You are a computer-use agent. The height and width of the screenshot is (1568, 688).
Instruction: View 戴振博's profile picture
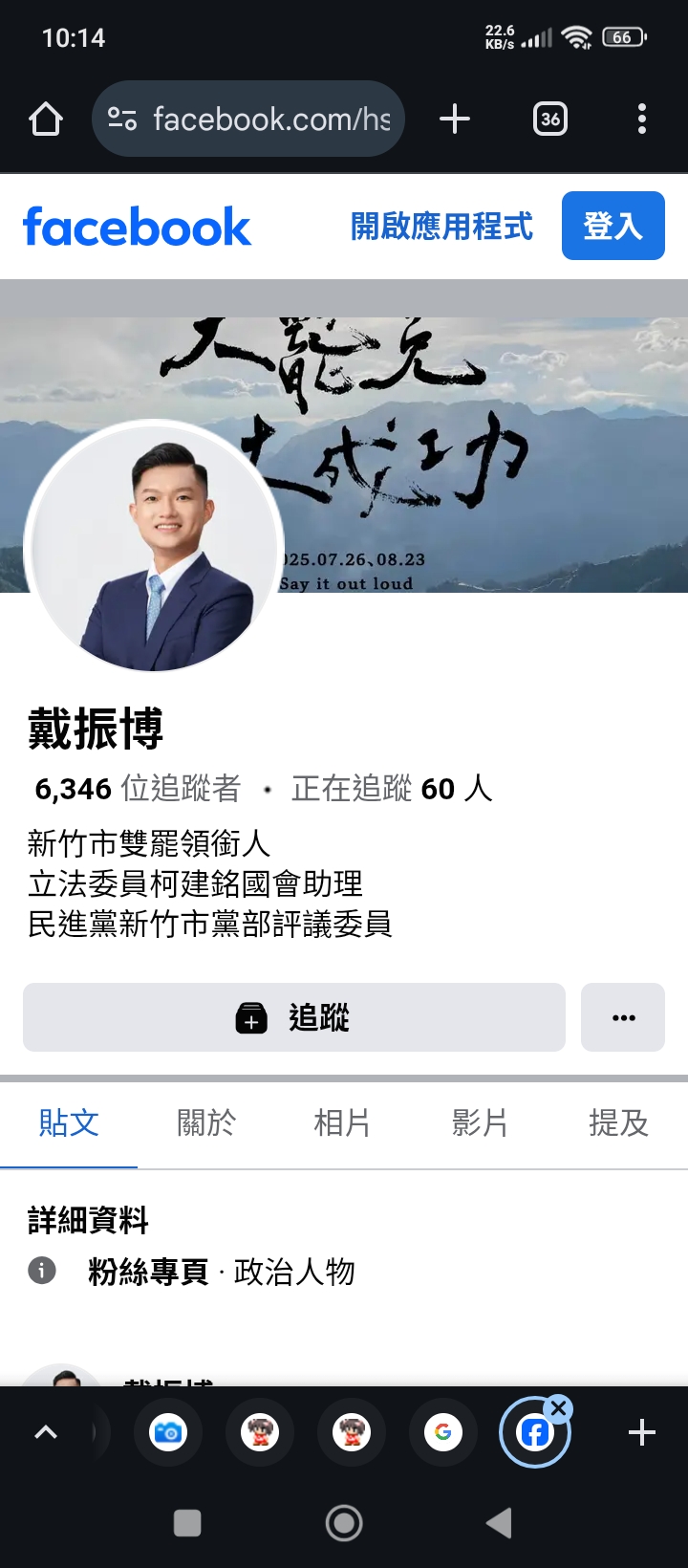coord(154,546)
